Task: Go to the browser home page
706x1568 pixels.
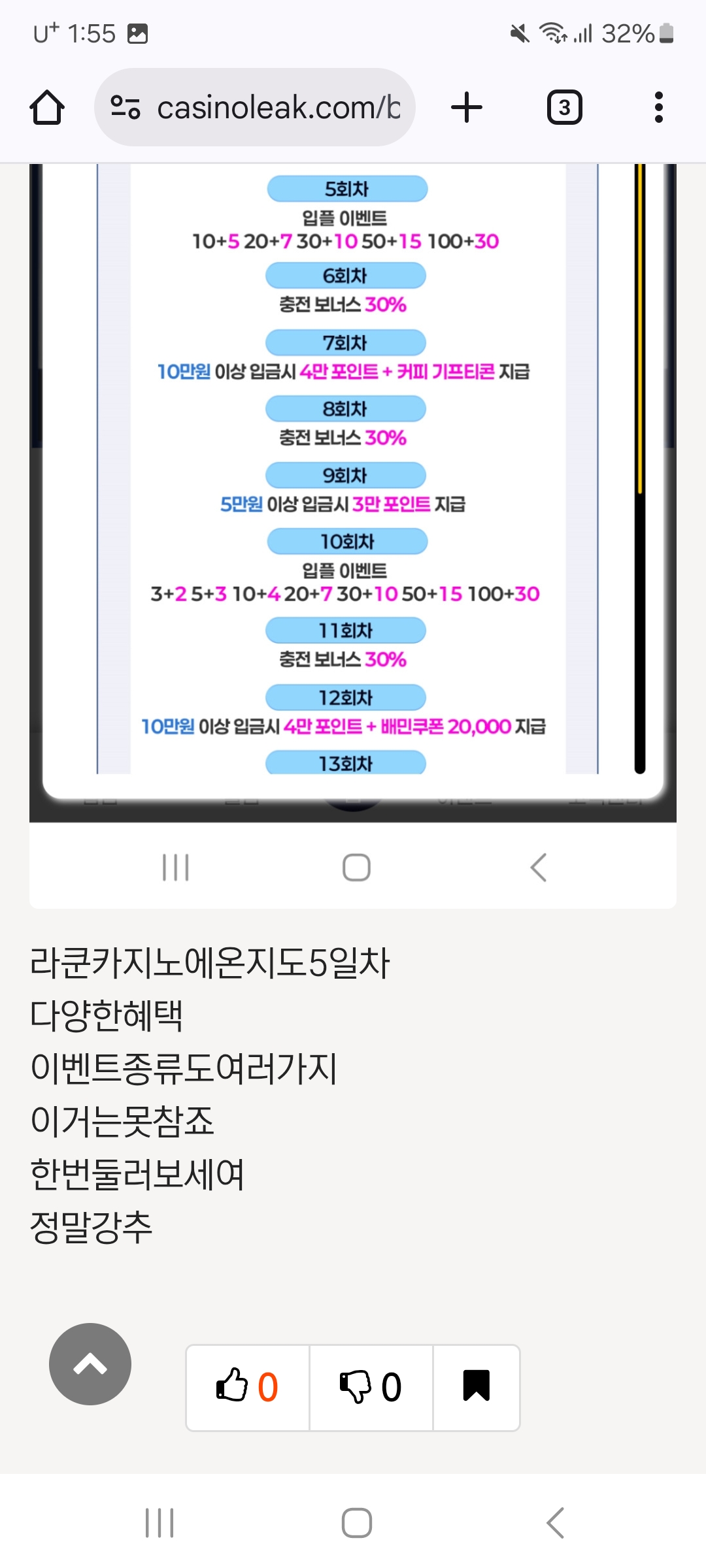Action: point(47,107)
